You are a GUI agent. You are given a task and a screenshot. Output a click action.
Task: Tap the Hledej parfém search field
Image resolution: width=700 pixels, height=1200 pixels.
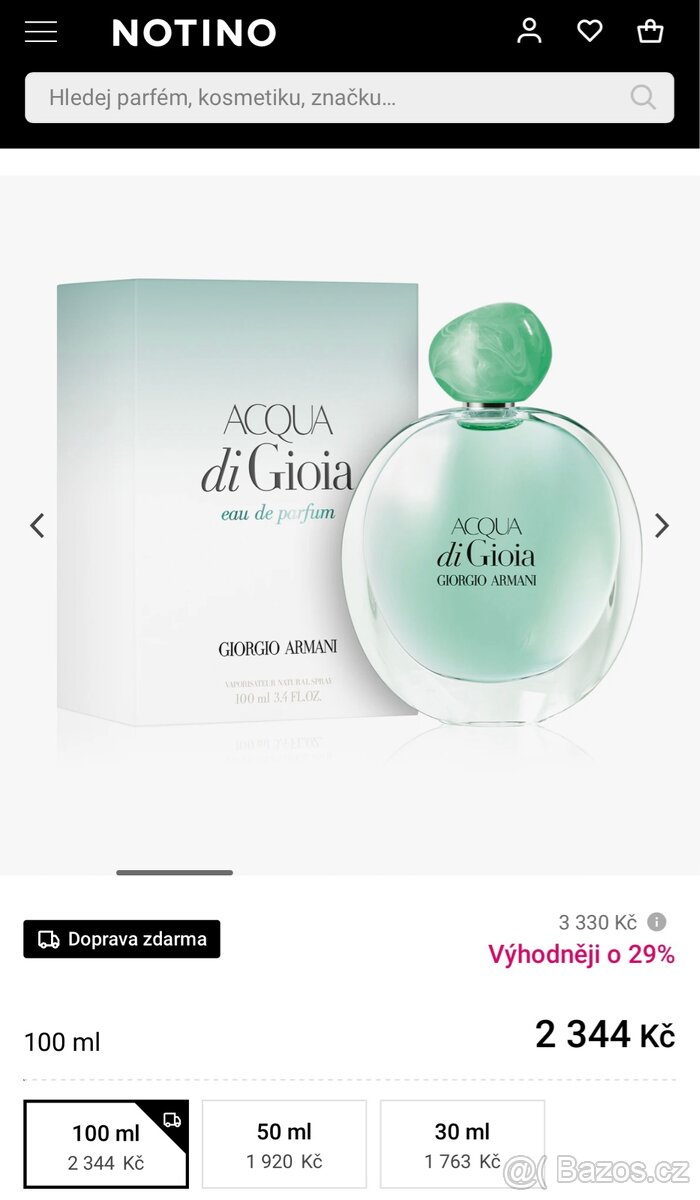pos(330,97)
